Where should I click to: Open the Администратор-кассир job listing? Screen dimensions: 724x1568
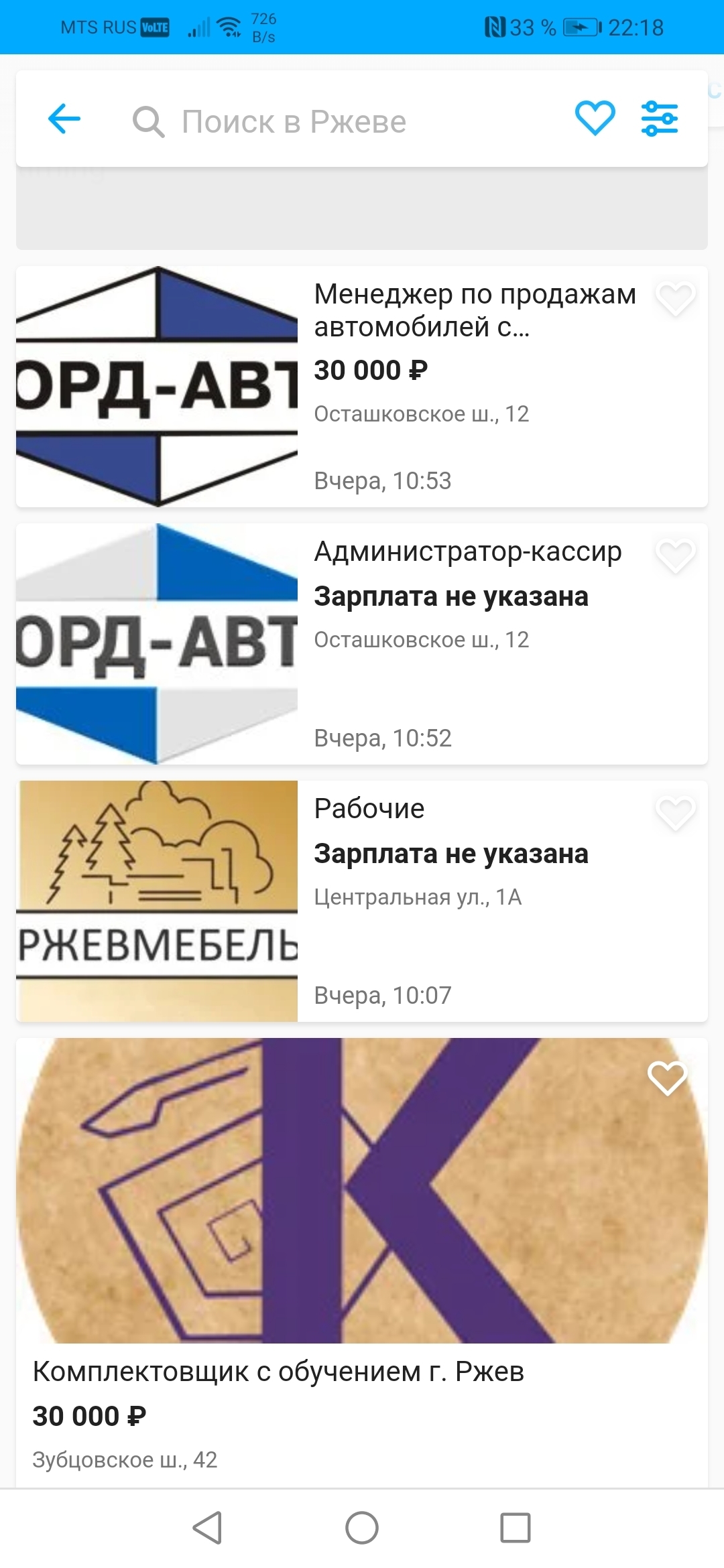(x=467, y=551)
